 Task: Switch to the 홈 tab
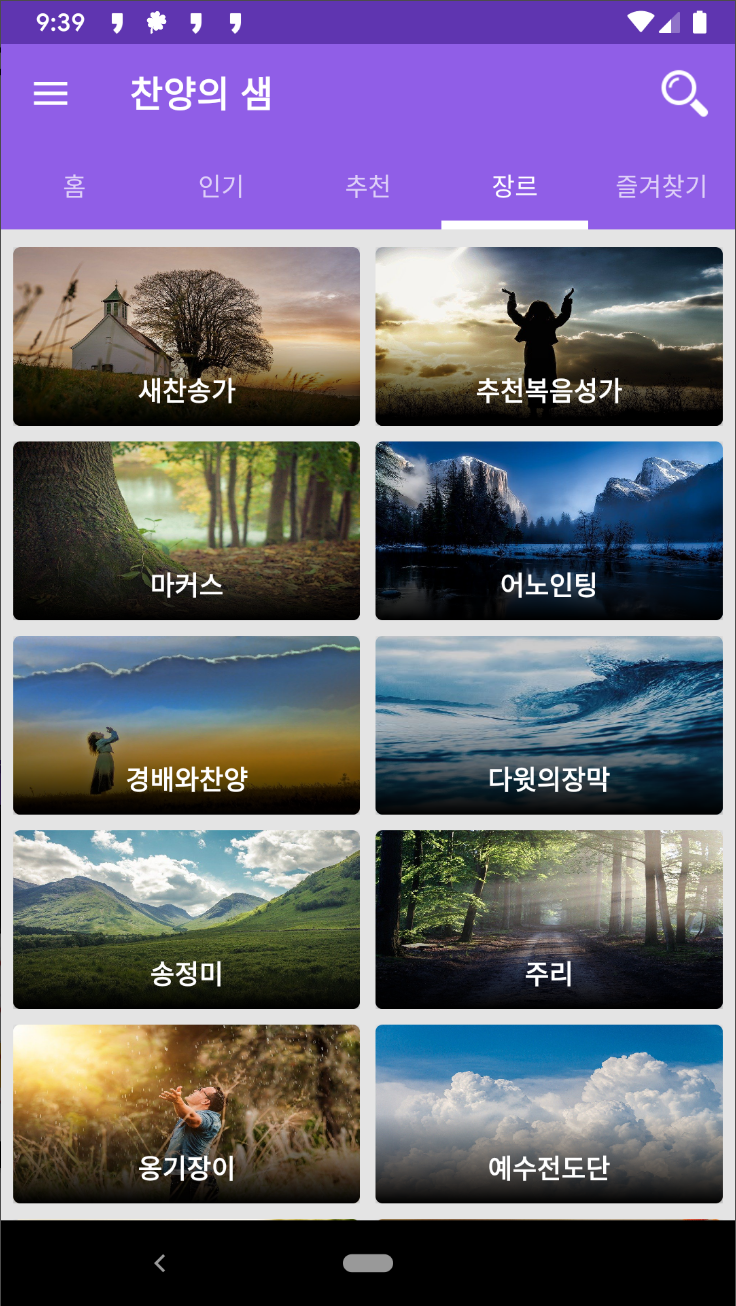pos(73,187)
